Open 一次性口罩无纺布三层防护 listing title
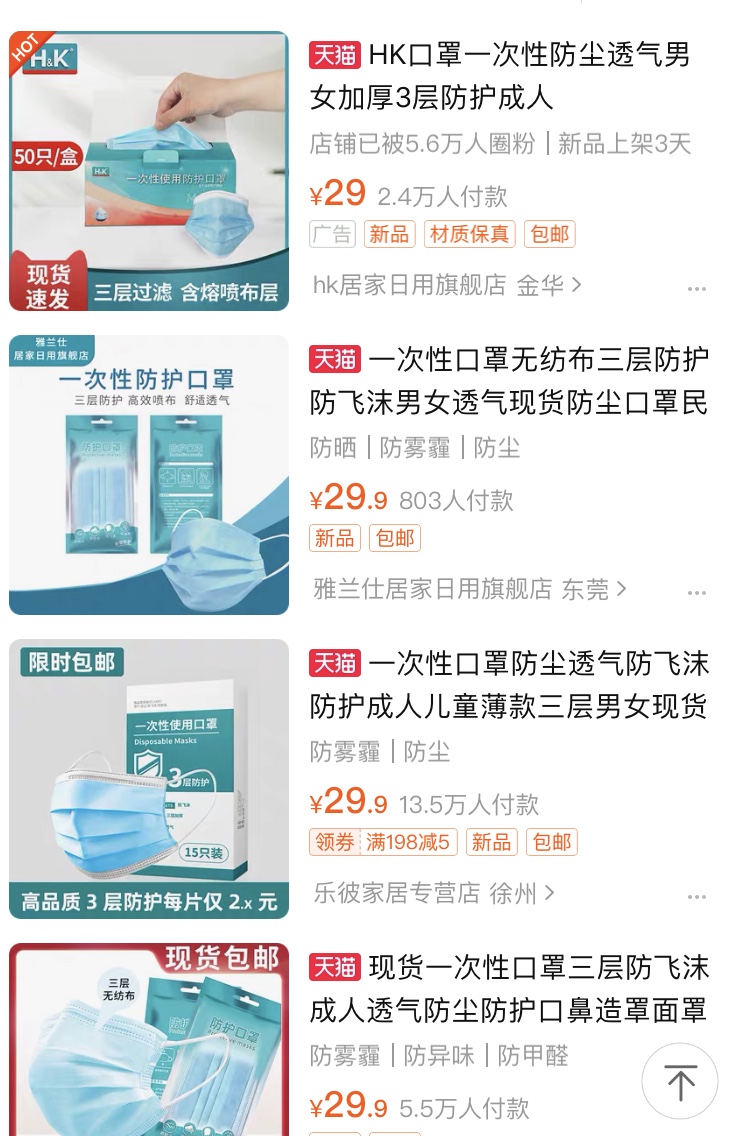The height and width of the screenshot is (1136, 734). tap(510, 381)
